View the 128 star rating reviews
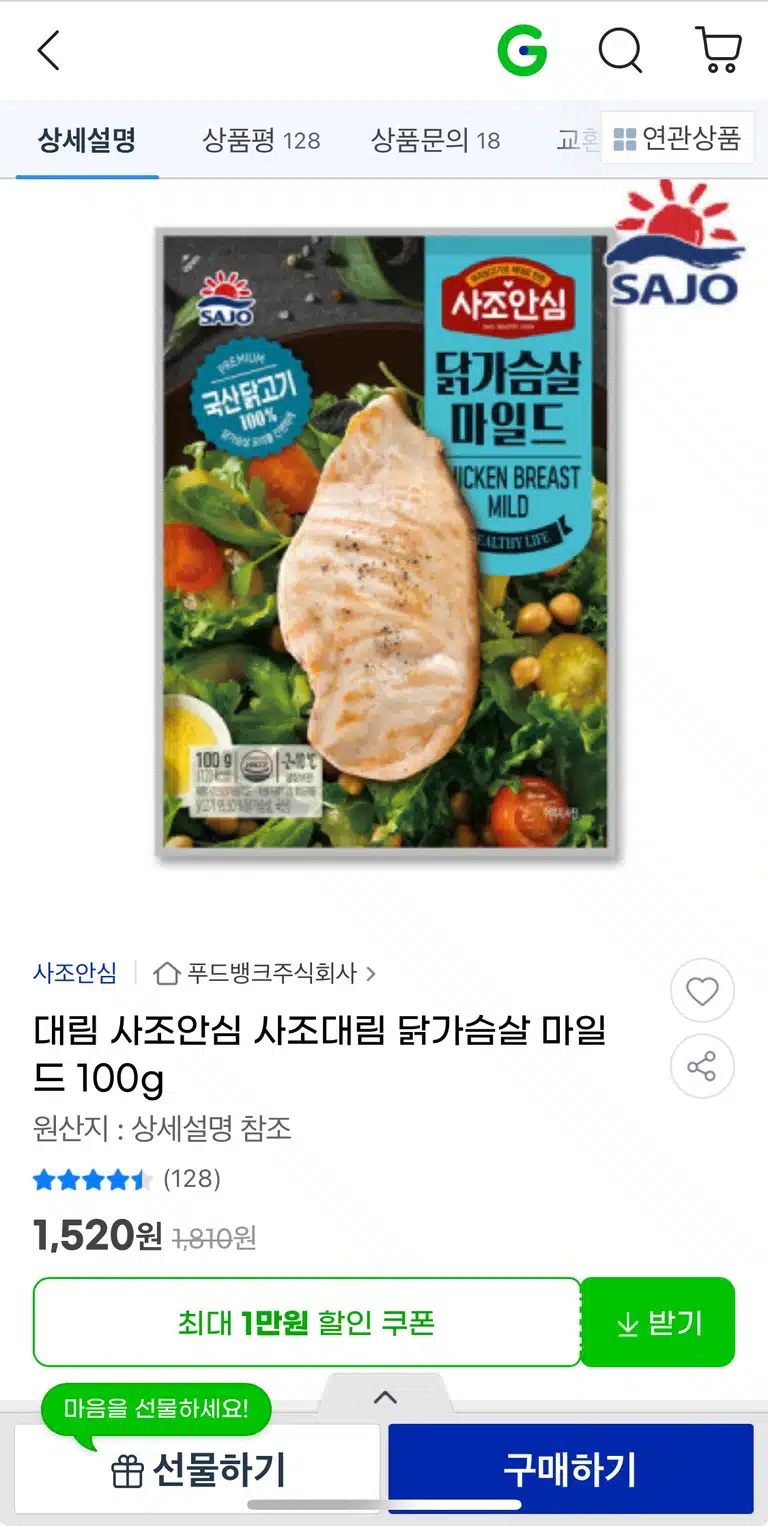The width and height of the screenshot is (768, 1526). point(127,1179)
